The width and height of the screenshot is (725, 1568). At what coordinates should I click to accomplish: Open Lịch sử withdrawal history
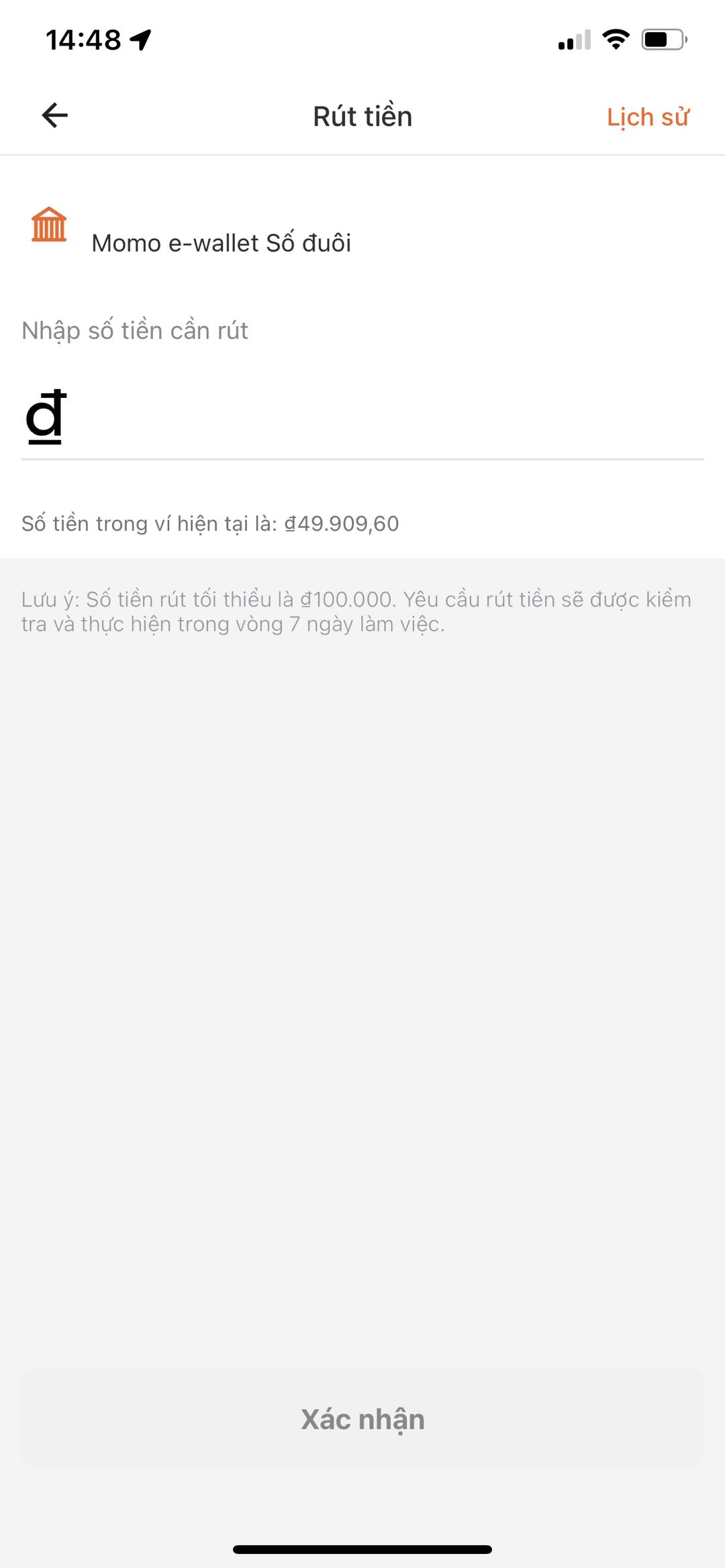point(647,117)
